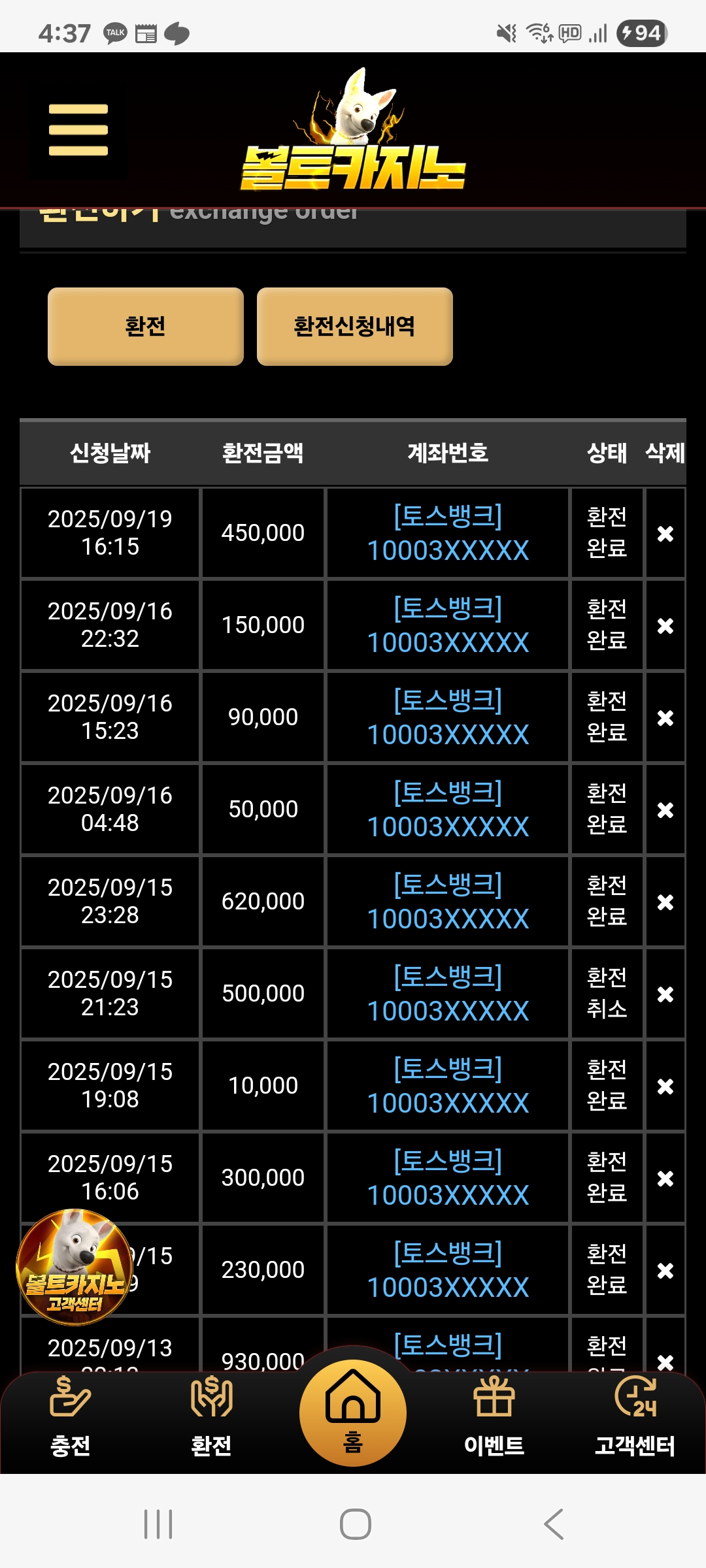
Task: Open 환전신청내역 history button
Action: [x=355, y=326]
